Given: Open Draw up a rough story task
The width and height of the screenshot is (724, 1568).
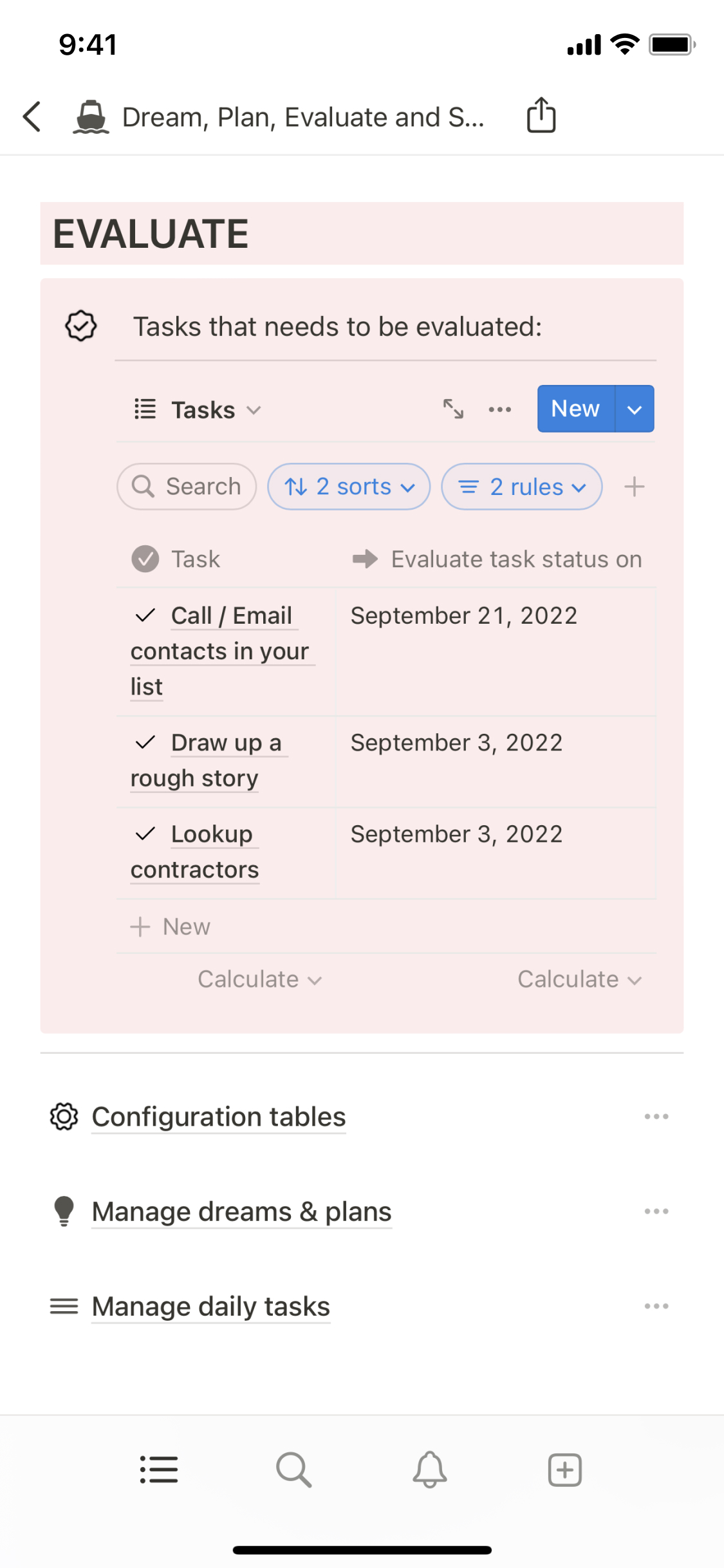Looking at the screenshot, I should click(x=206, y=760).
